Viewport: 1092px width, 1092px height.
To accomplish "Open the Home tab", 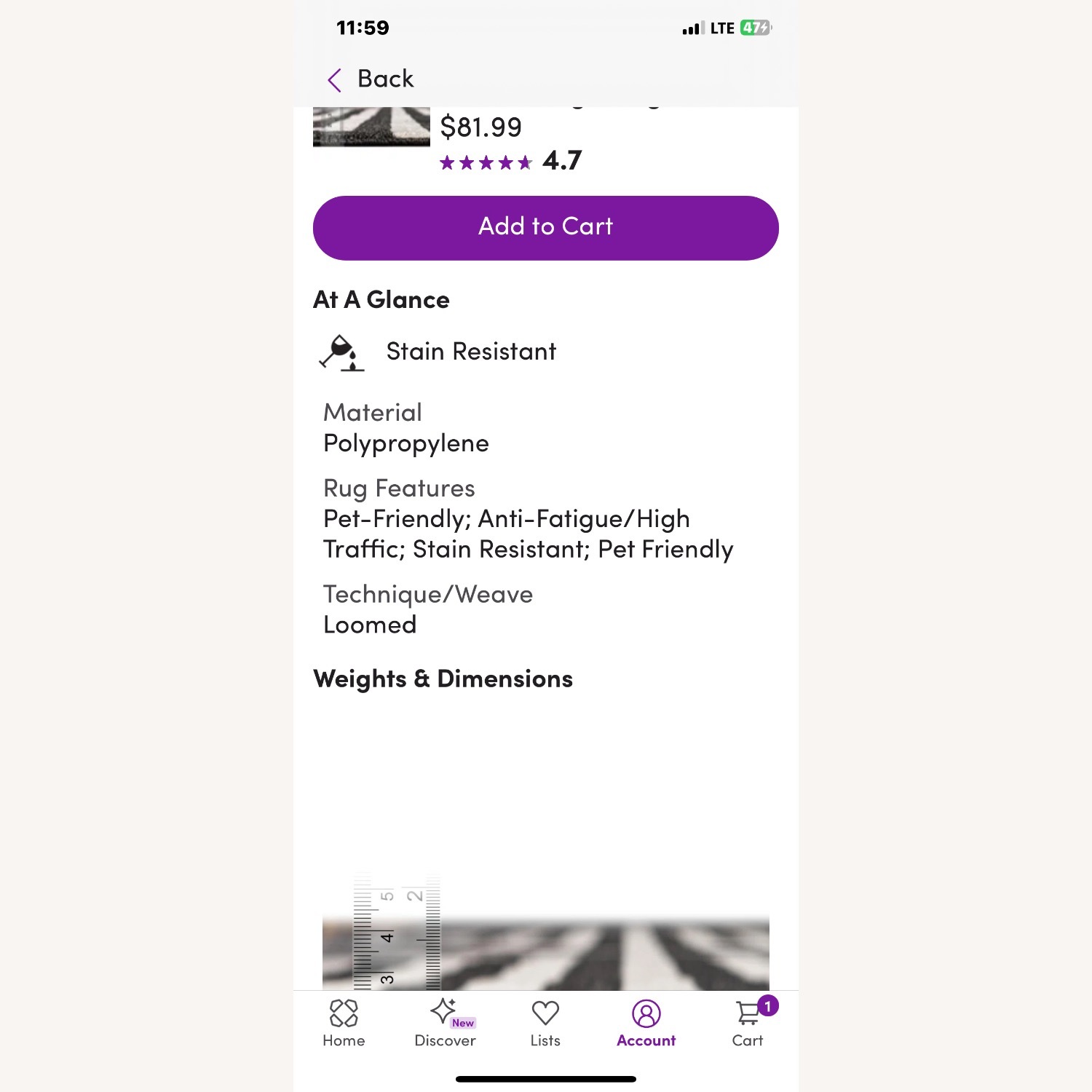I will click(x=344, y=1023).
